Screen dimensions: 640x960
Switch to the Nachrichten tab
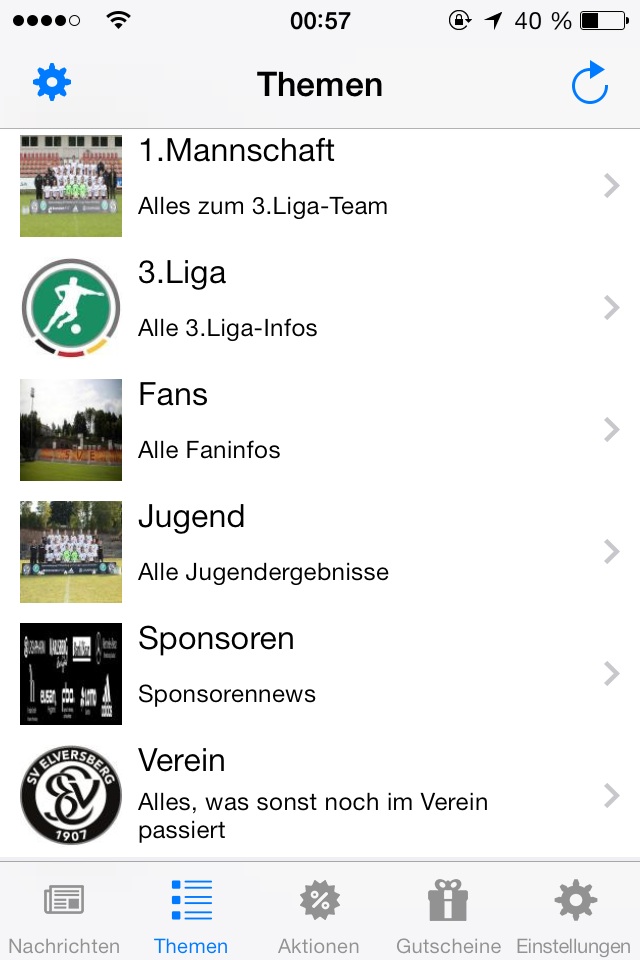click(x=64, y=915)
